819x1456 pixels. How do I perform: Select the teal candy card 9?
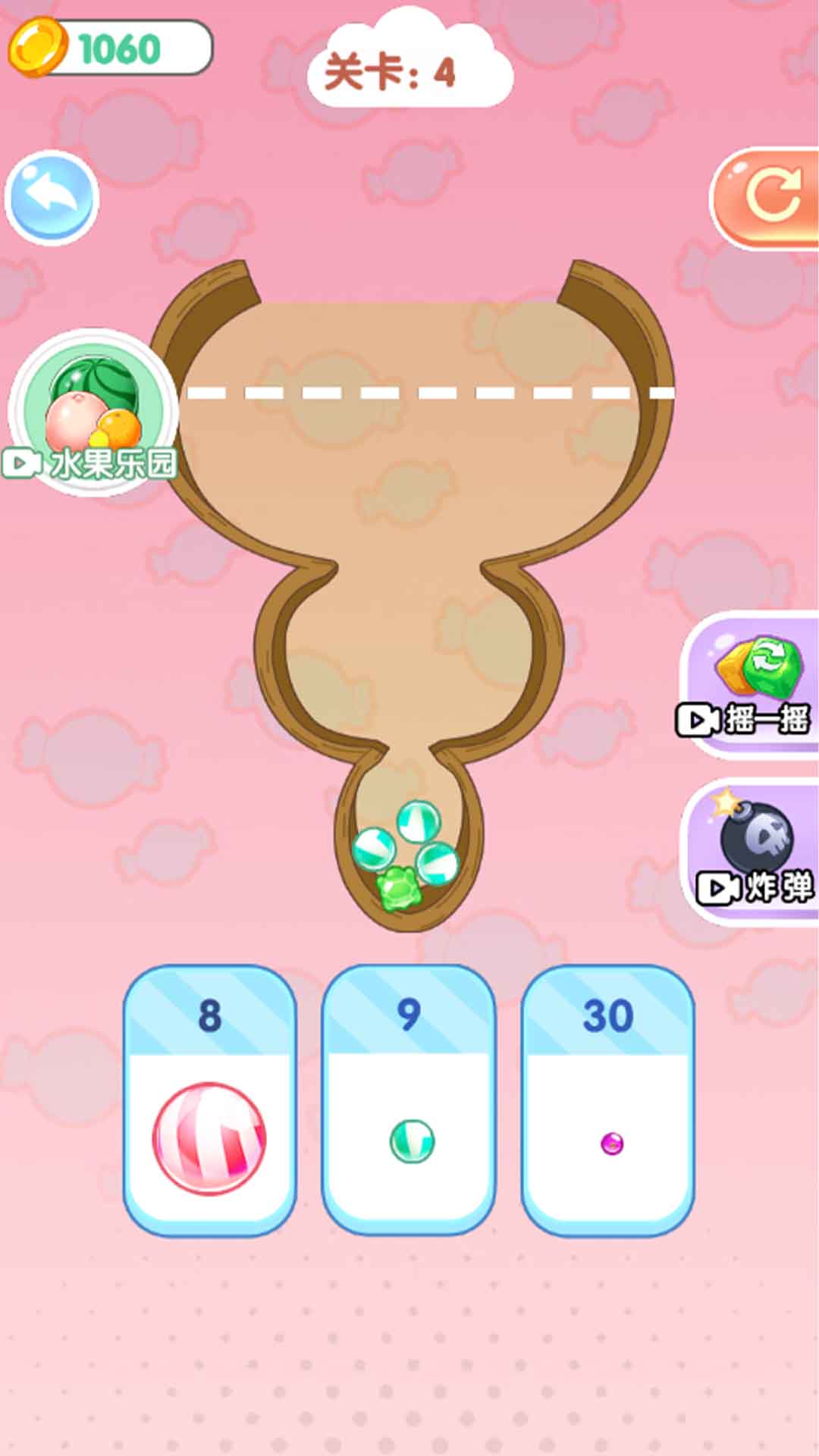pyautogui.click(x=409, y=1100)
